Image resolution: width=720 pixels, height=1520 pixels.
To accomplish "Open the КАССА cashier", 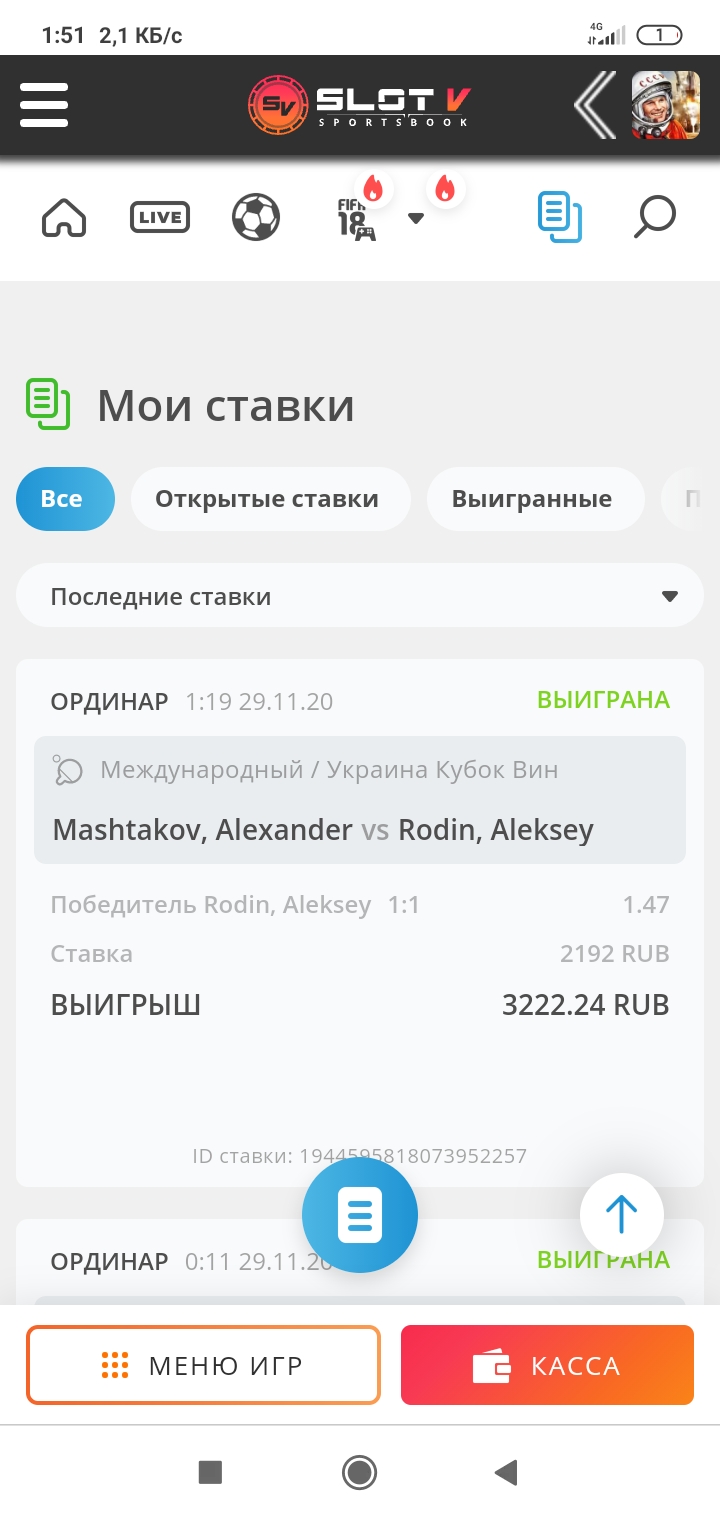I will [x=547, y=1365].
